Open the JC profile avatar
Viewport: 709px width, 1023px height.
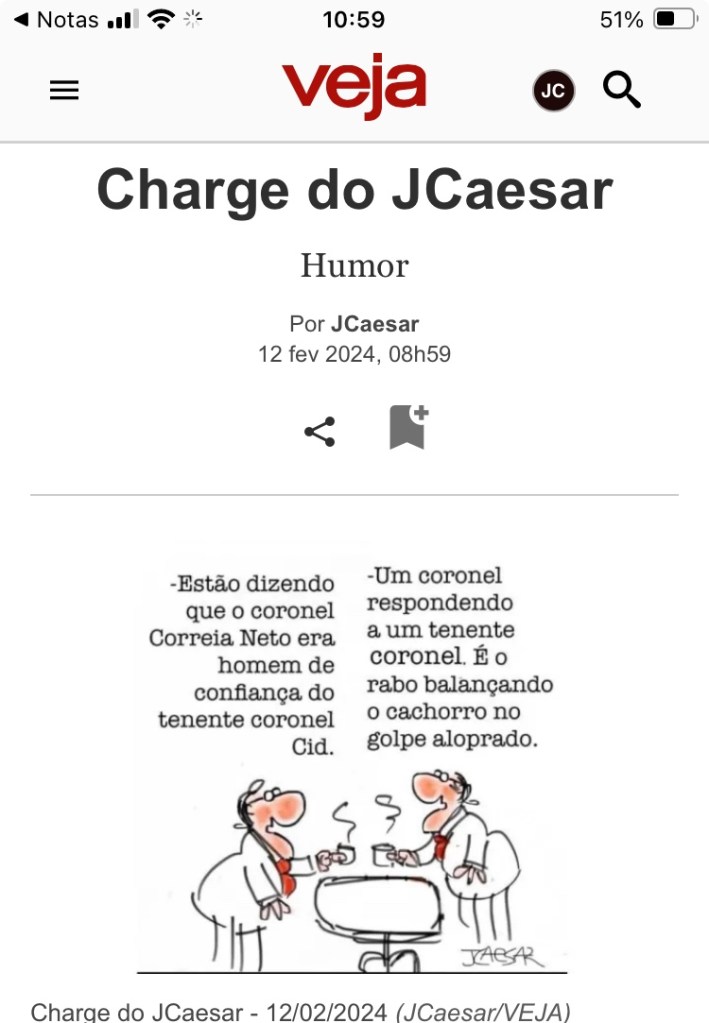pos(553,91)
